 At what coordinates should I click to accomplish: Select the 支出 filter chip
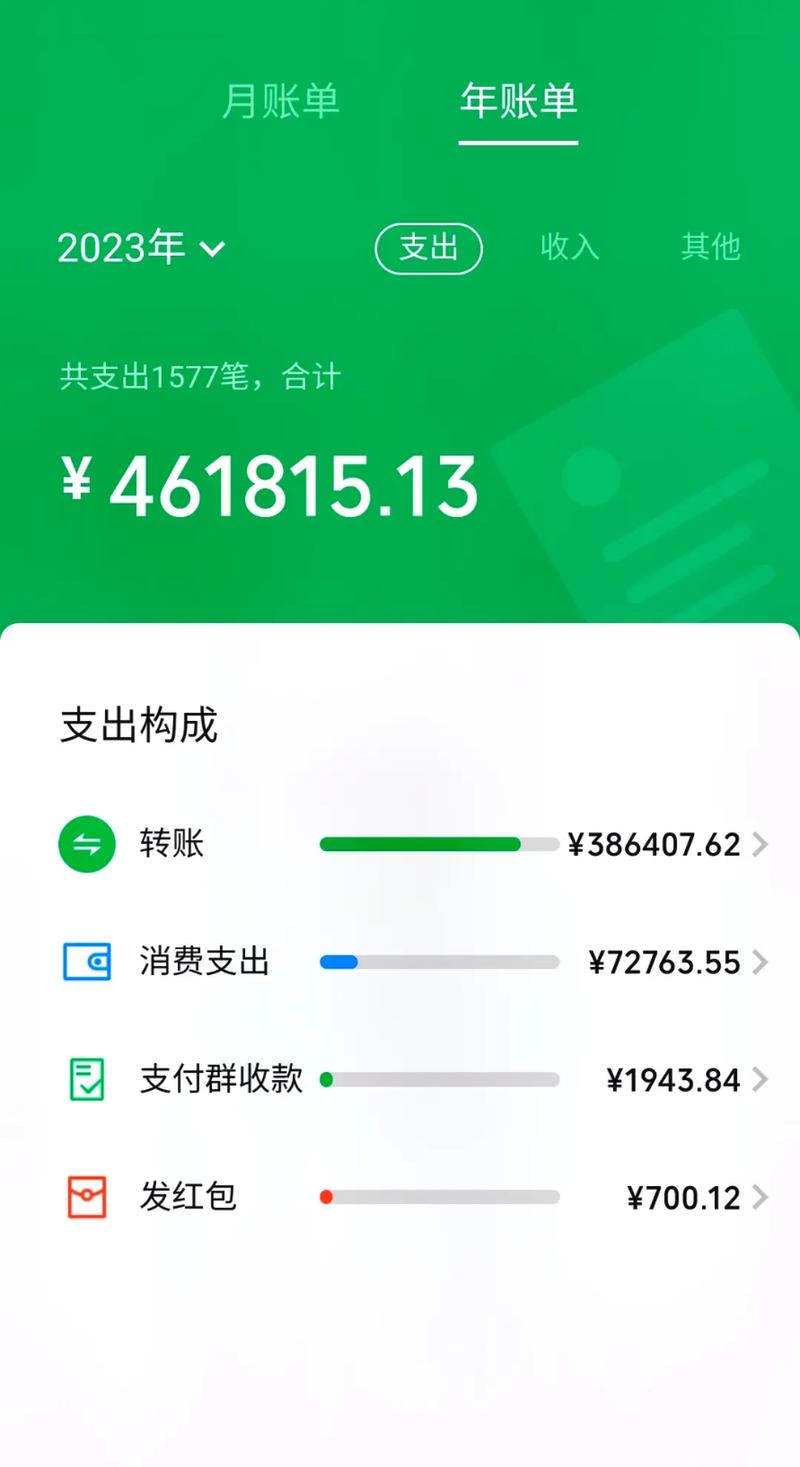tap(428, 248)
